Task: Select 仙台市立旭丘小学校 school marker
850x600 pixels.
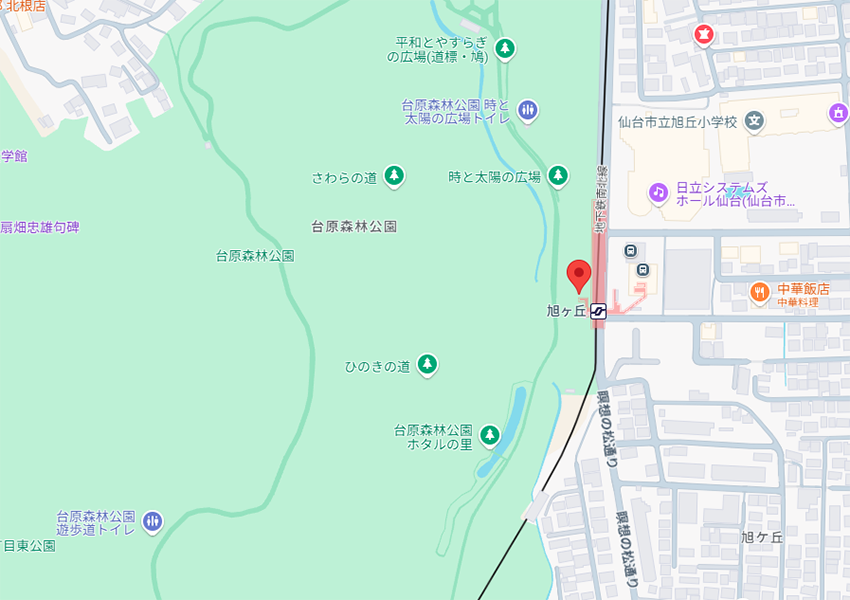Action: tap(755, 122)
